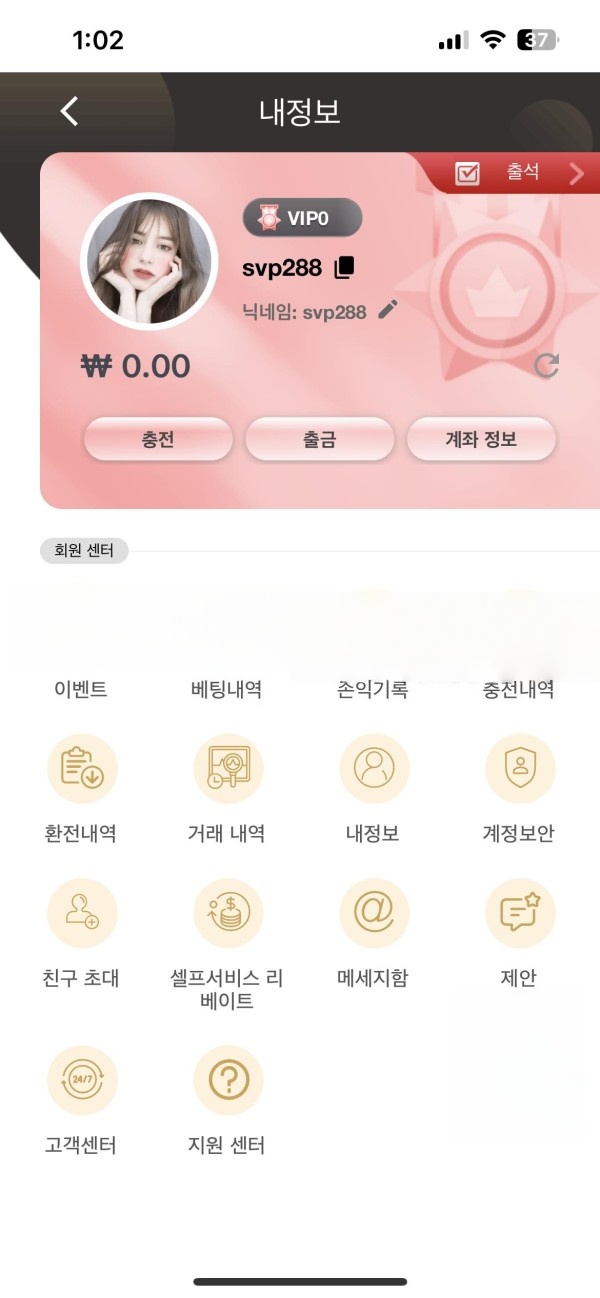Open 셀프서비스 리베이트

(x=227, y=913)
